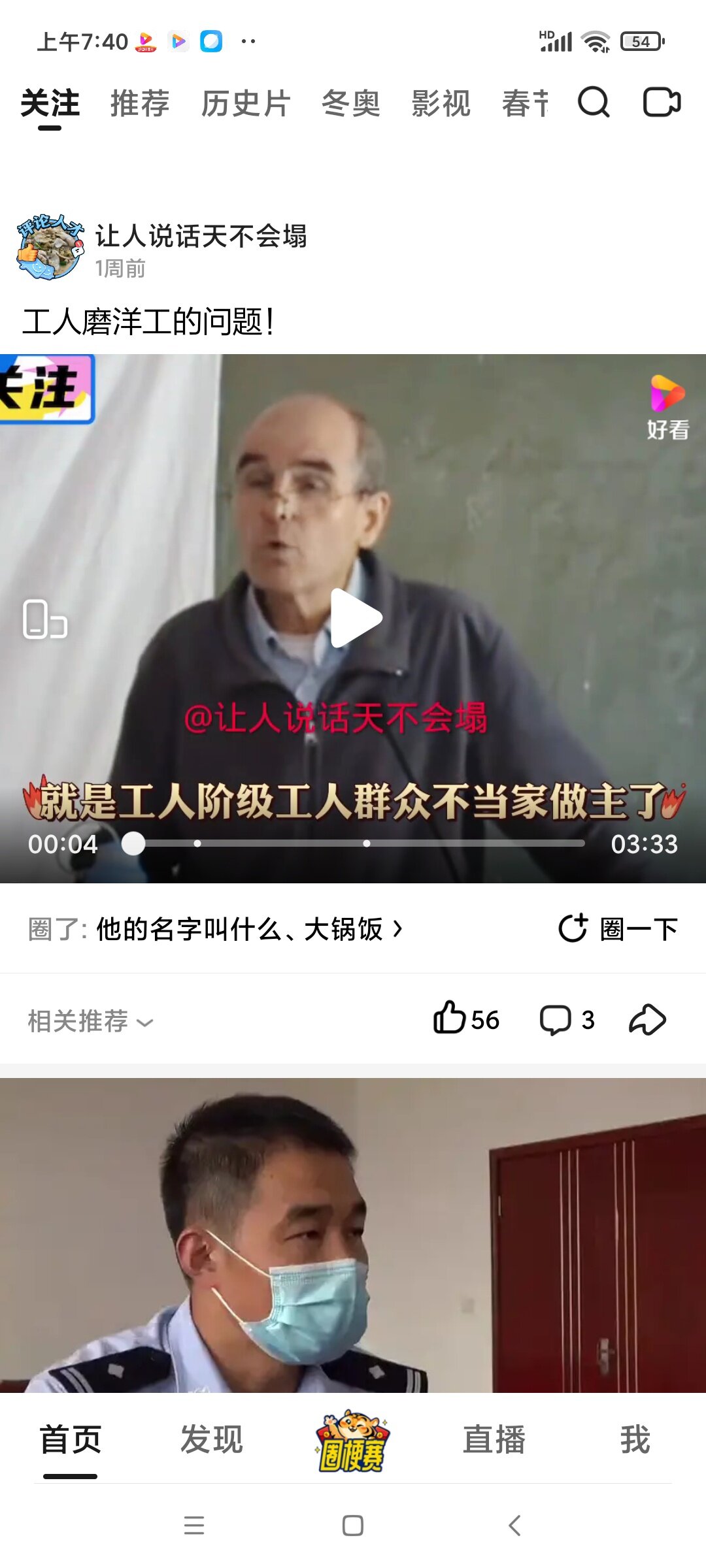
Task: Expand 相关推荐 dropdown
Action: coord(90,1021)
